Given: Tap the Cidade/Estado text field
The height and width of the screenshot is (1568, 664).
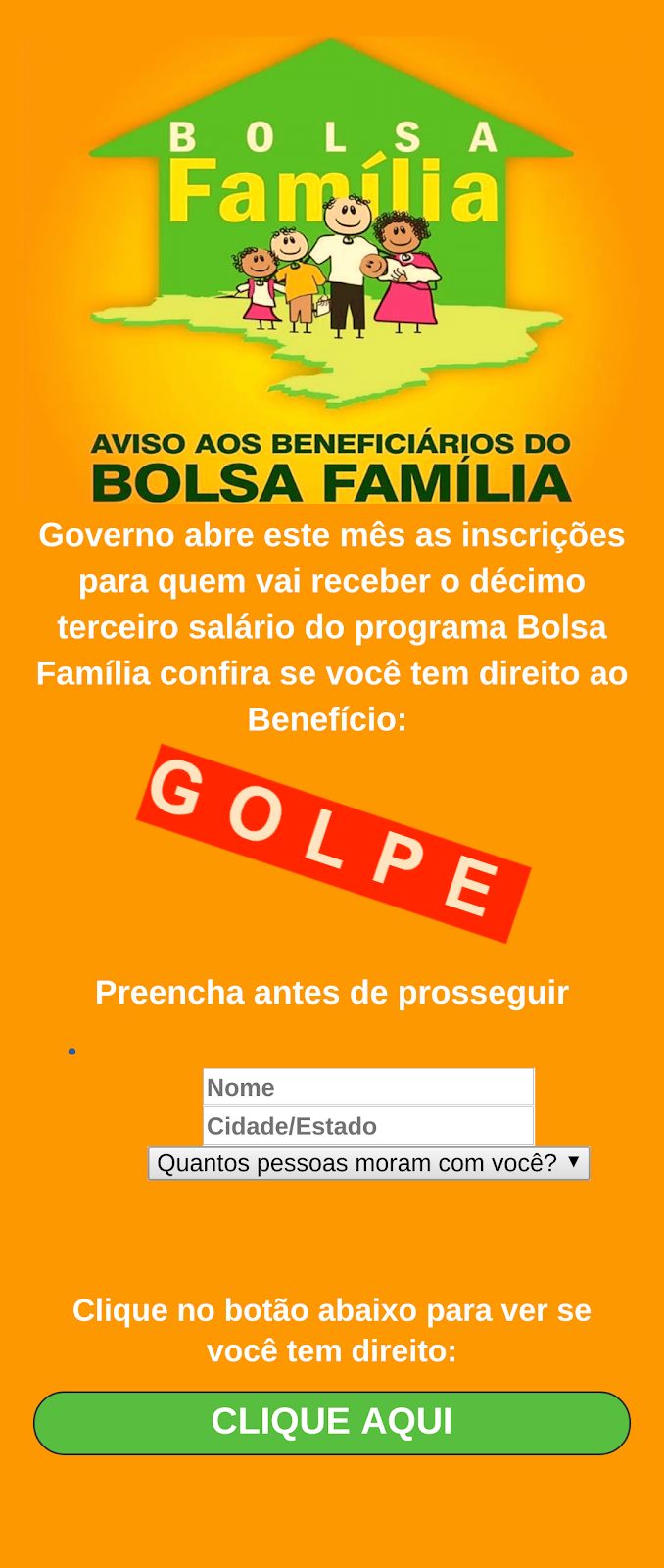Looking at the screenshot, I should point(368,1126).
